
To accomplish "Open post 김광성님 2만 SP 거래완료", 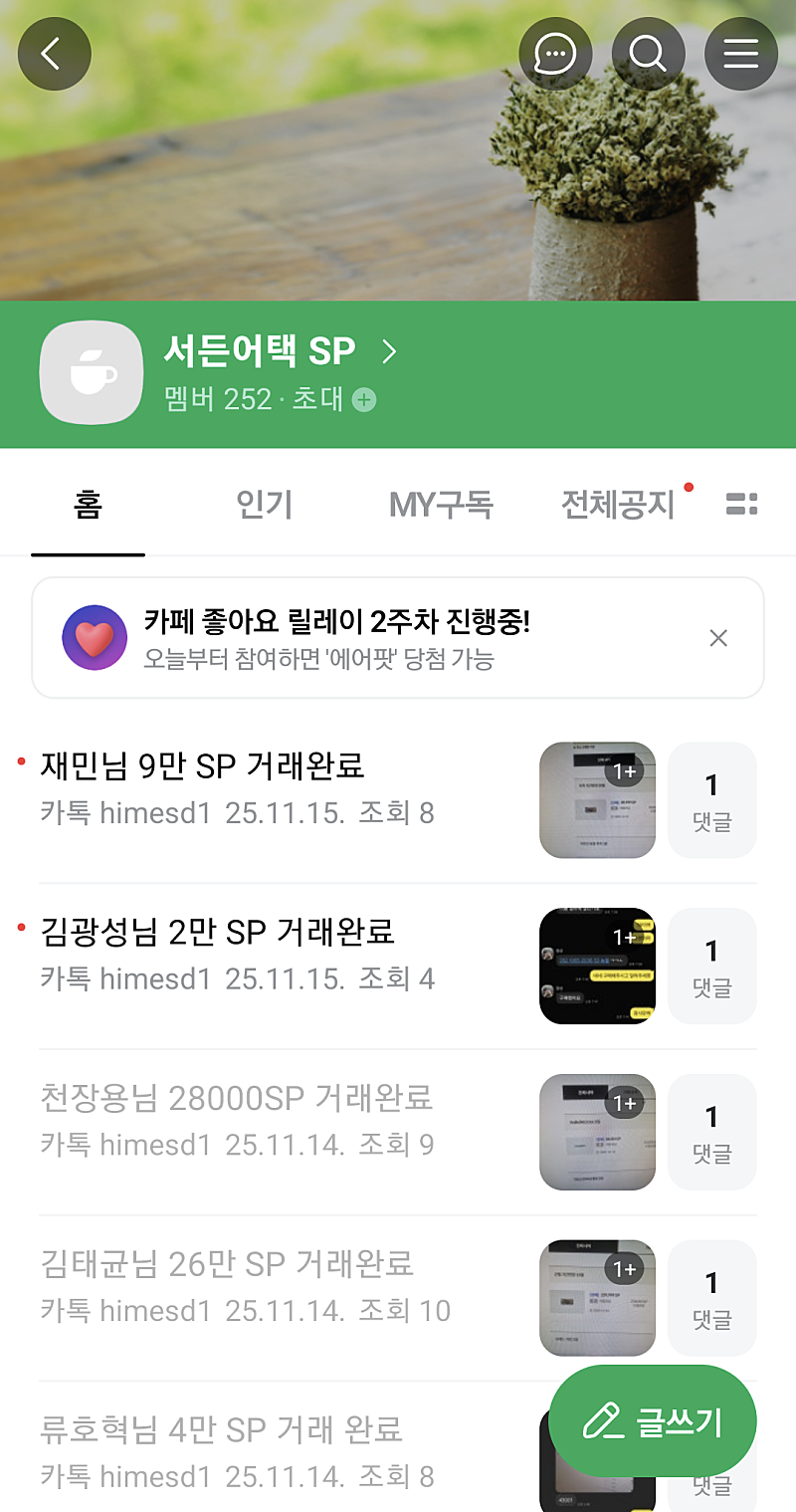I will [218, 932].
